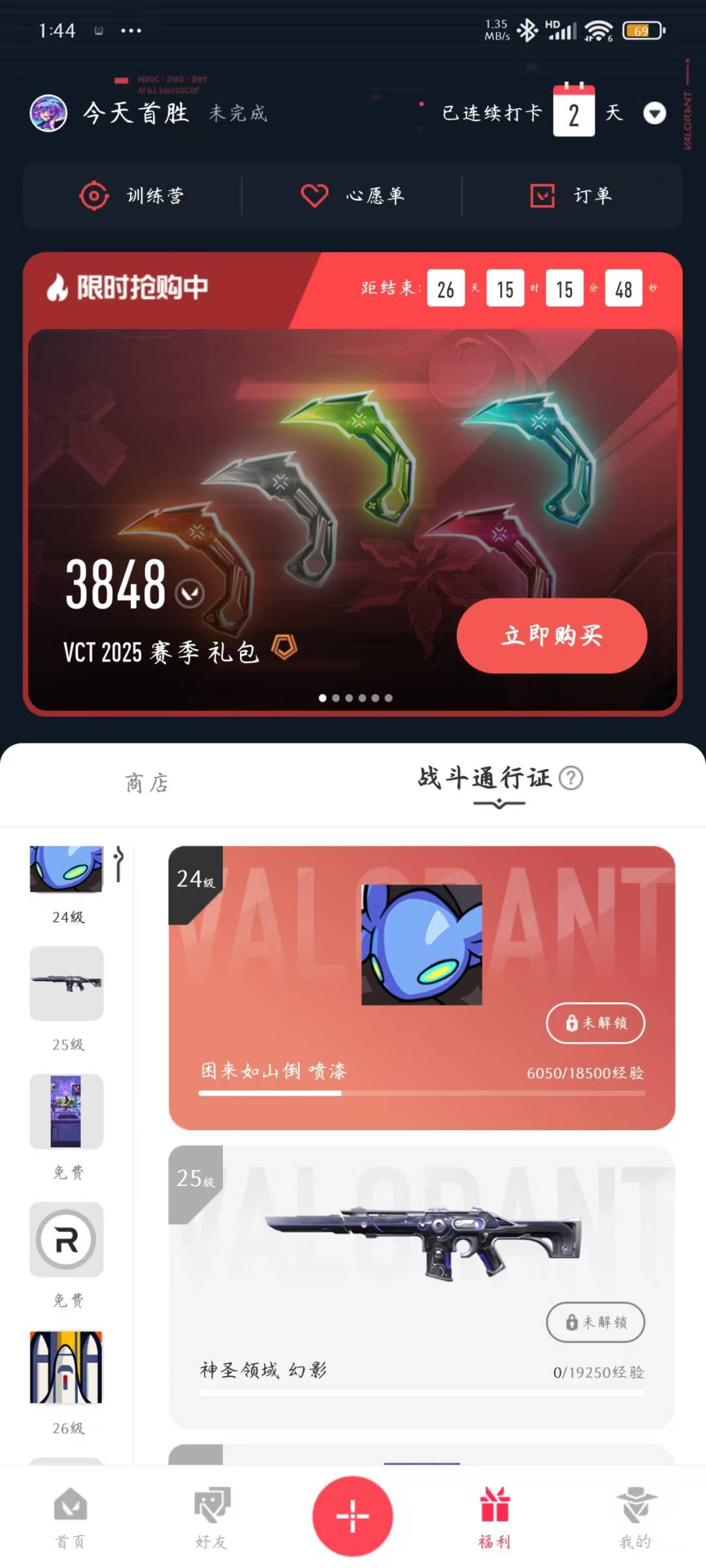This screenshot has width=706, height=1568.
Task: Select the free R icon reward in sidebar
Action: click(67, 1239)
